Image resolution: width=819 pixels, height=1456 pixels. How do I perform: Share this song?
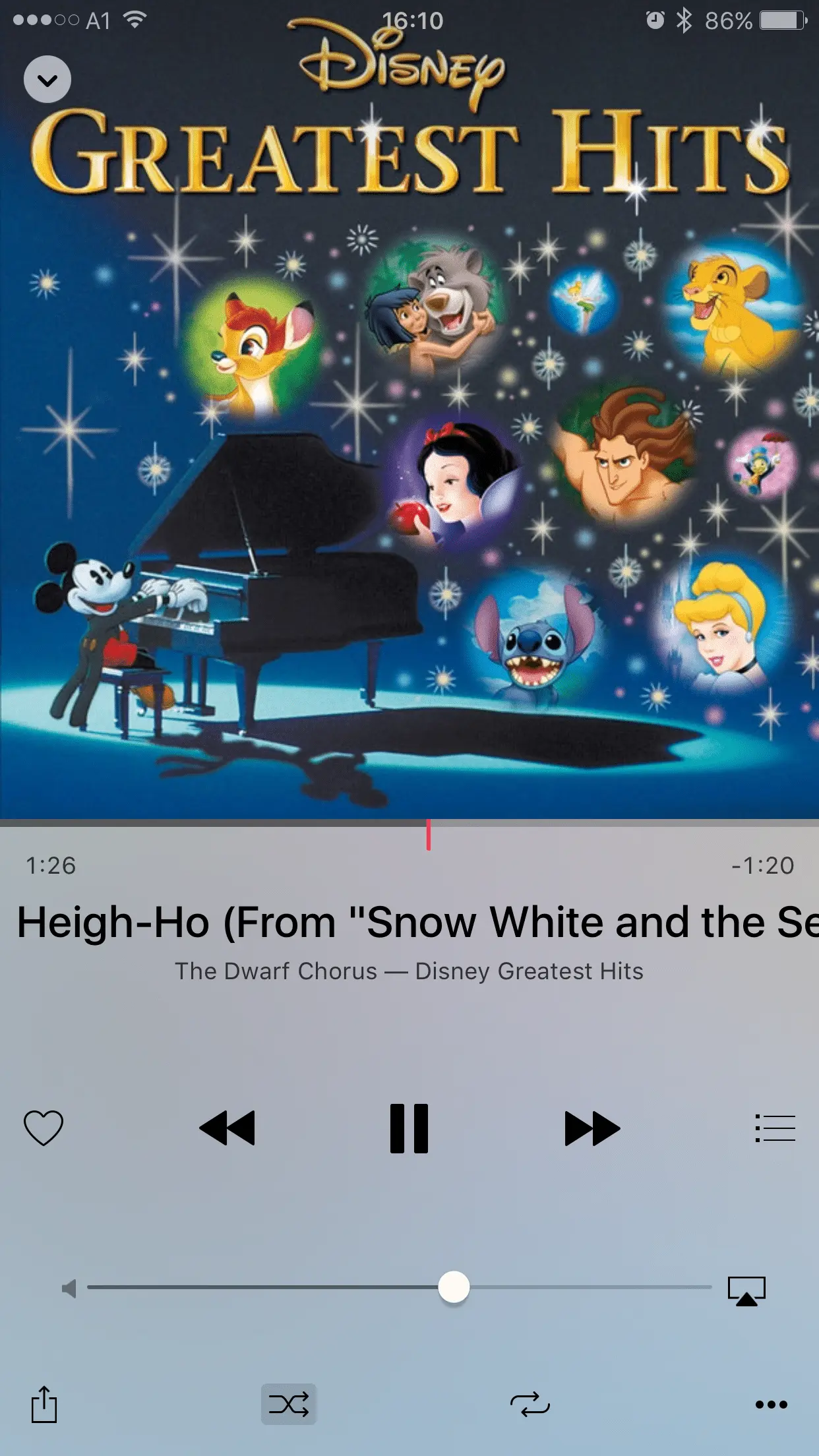point(44,1404)
